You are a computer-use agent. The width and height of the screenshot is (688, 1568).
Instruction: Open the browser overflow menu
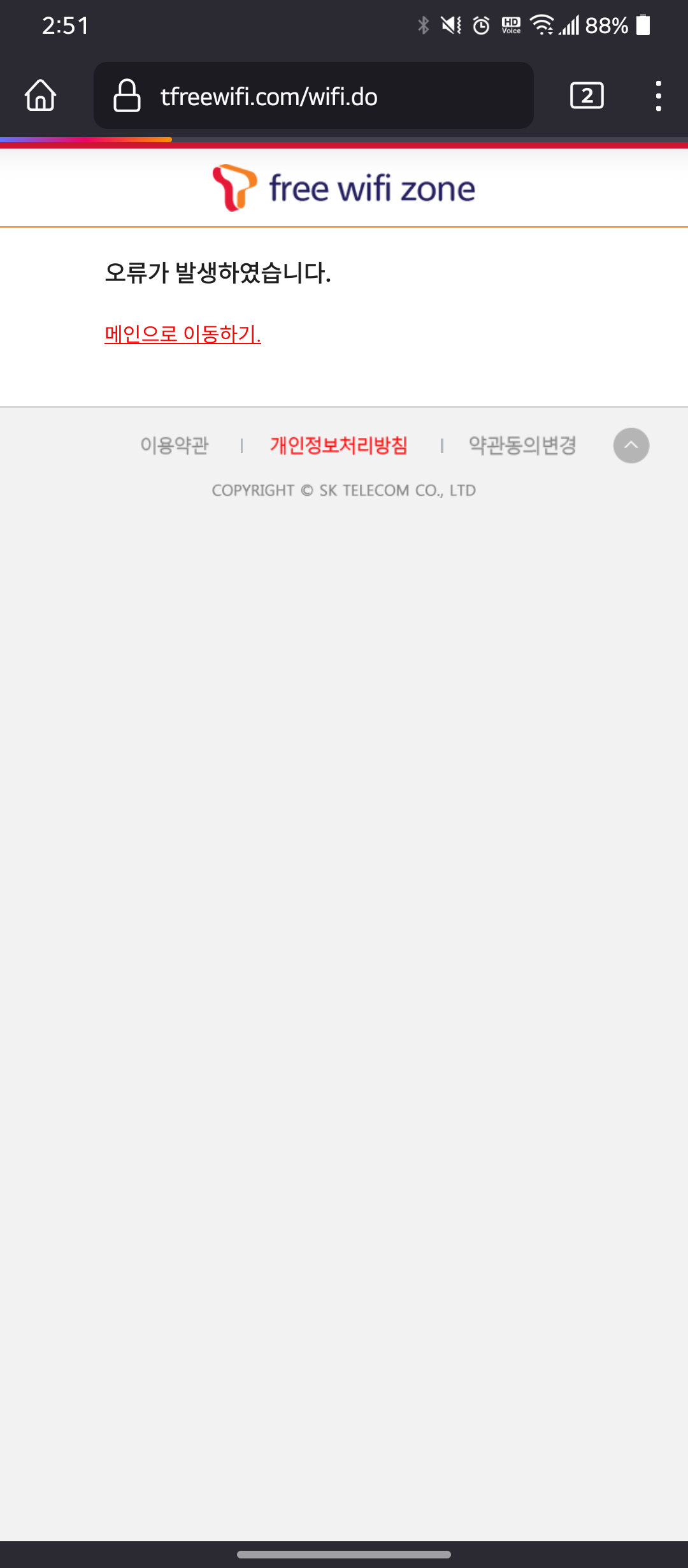(658, 96)
